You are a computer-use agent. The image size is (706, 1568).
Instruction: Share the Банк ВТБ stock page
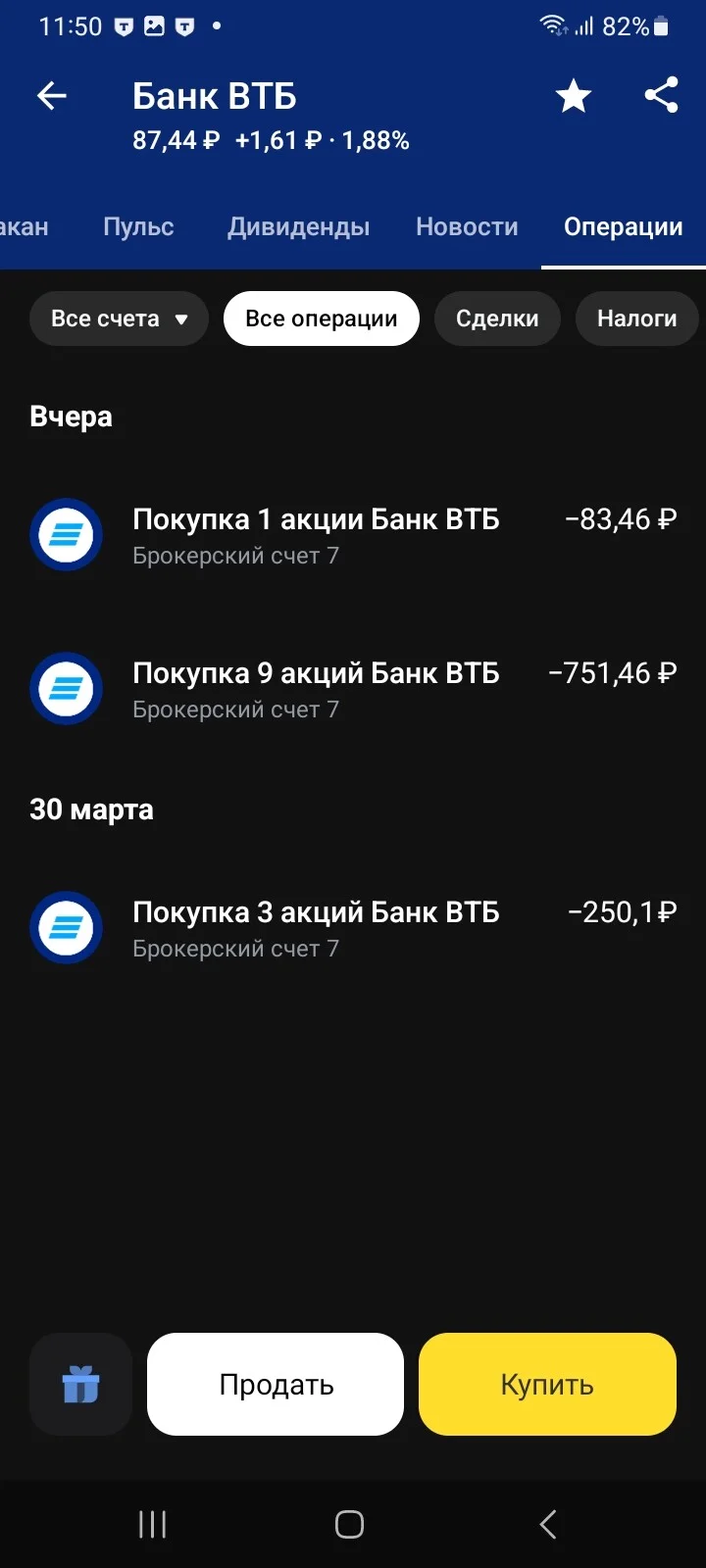[x=662, y=95]
